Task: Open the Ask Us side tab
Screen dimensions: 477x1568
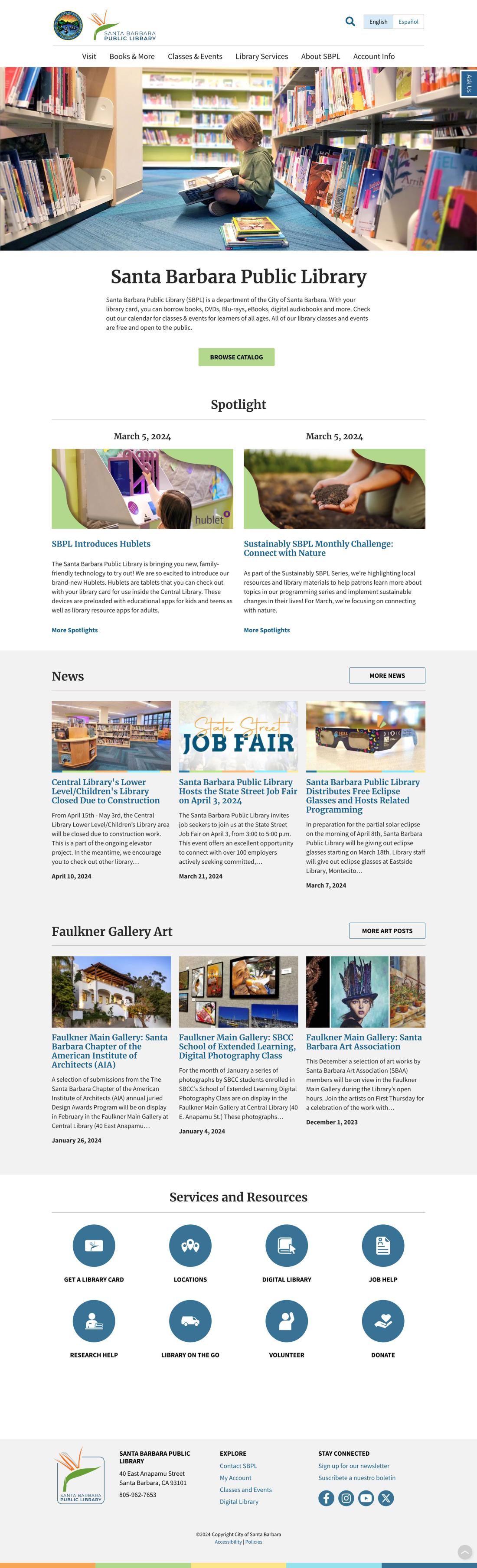Action: [468, 83]
